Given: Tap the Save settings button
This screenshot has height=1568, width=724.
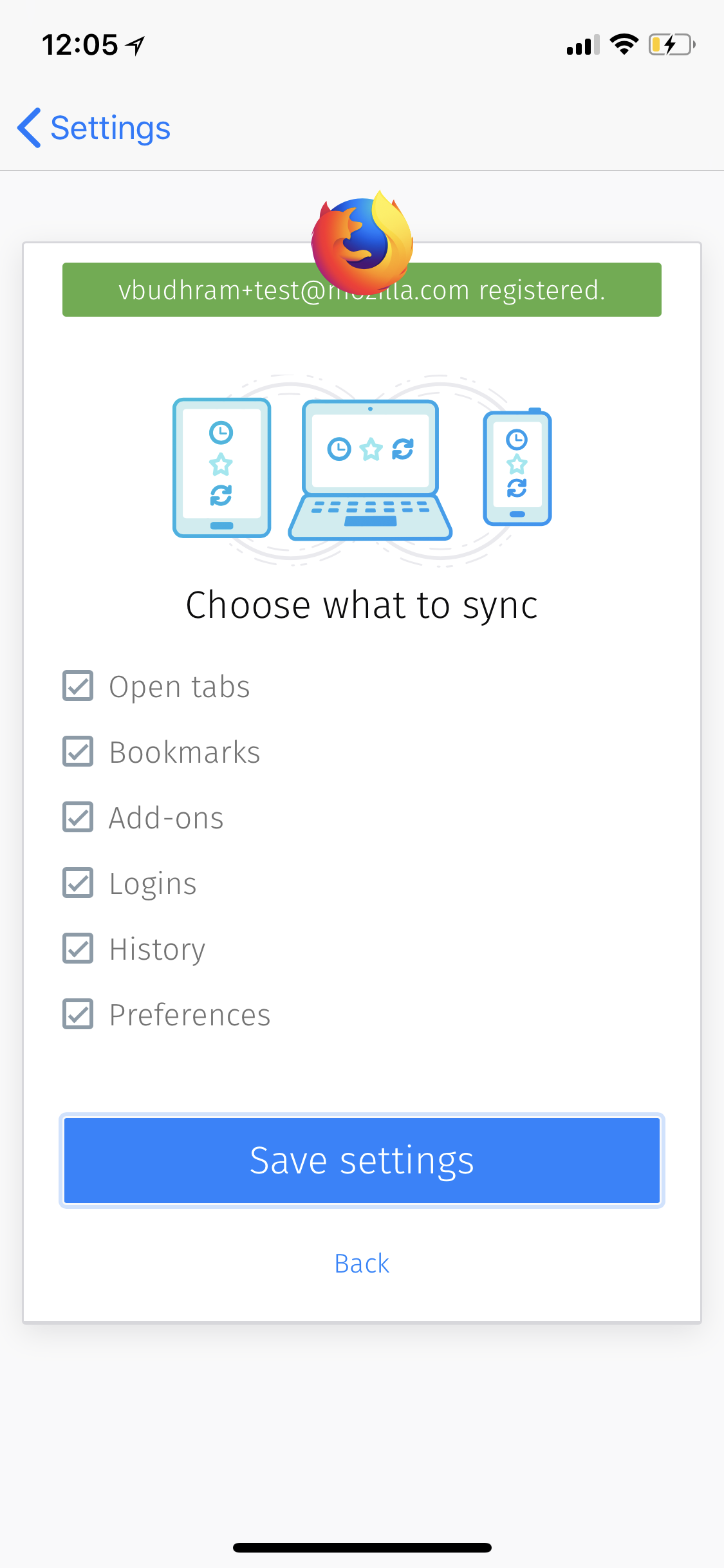Looking at the screenshot, I should click(x=362, y=1160).
